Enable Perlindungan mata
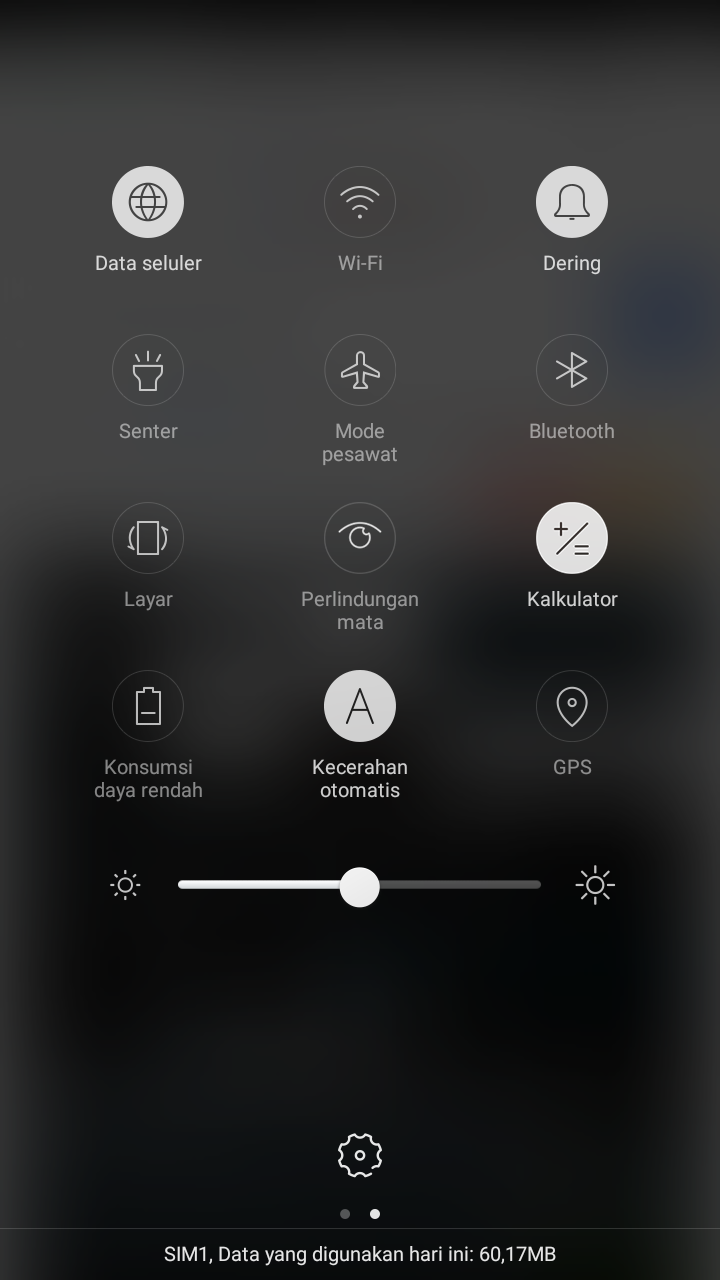 tap(360, 538)
